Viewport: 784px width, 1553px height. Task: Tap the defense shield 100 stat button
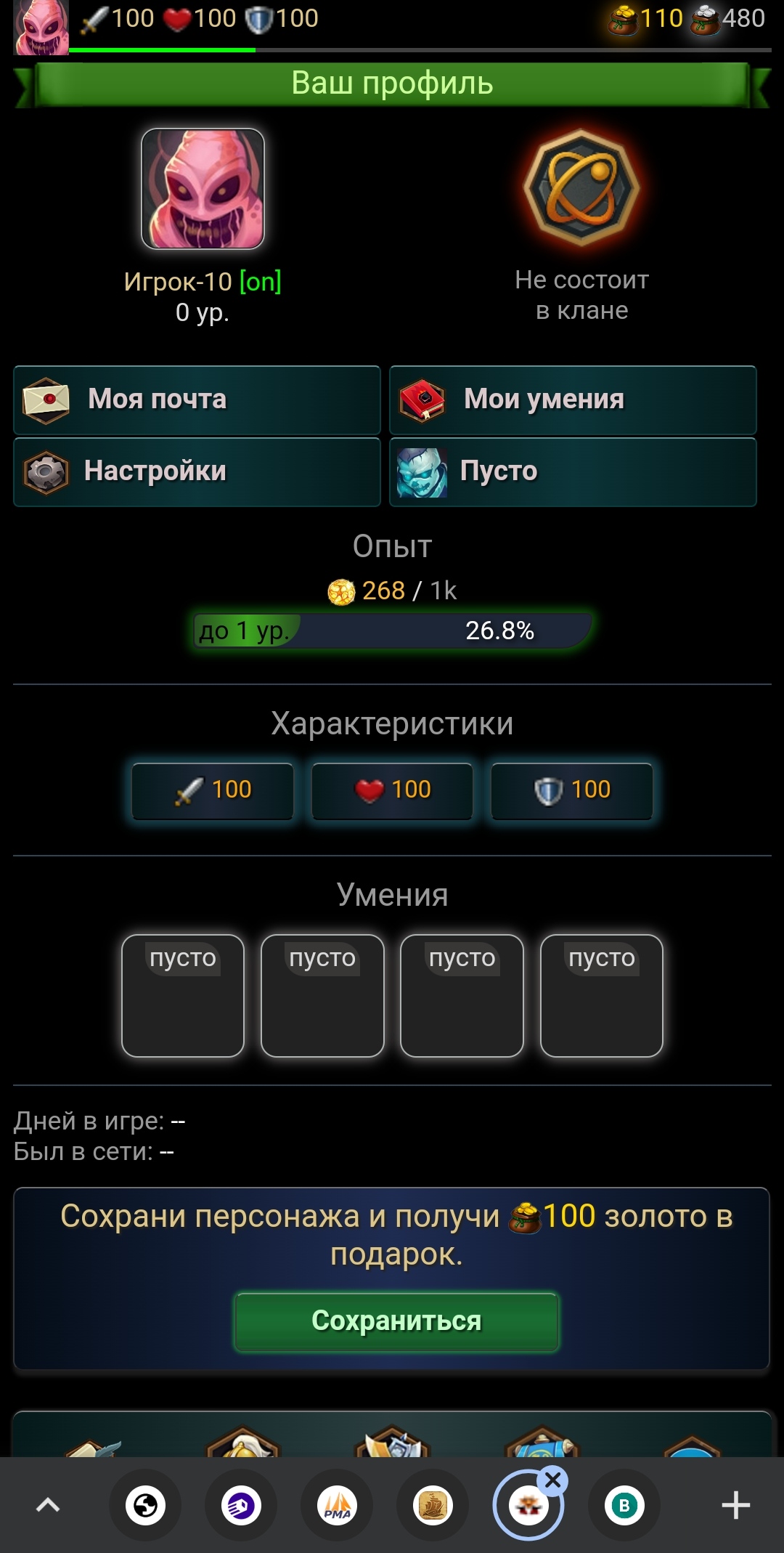pyautogui.click(x=572, y=790)
